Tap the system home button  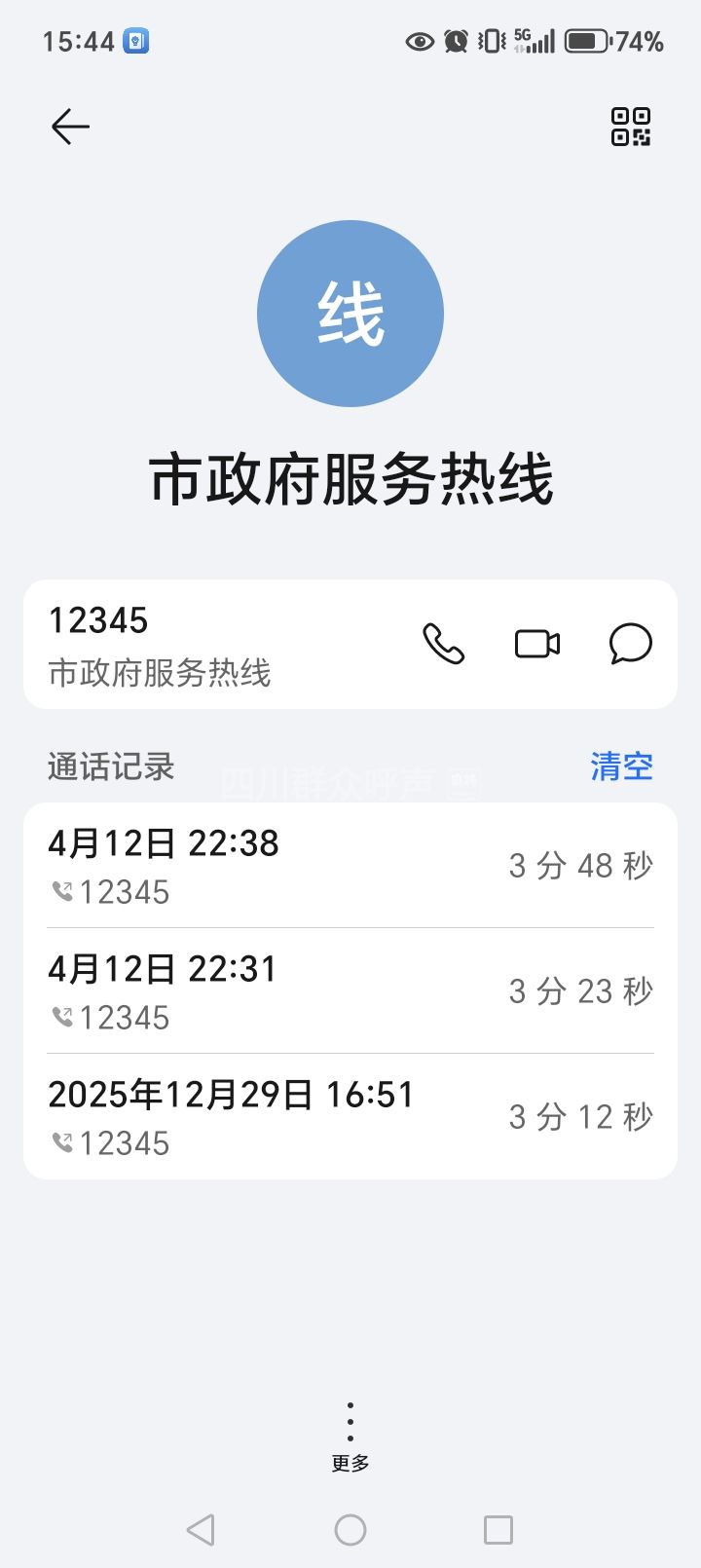click(350, 1530)
